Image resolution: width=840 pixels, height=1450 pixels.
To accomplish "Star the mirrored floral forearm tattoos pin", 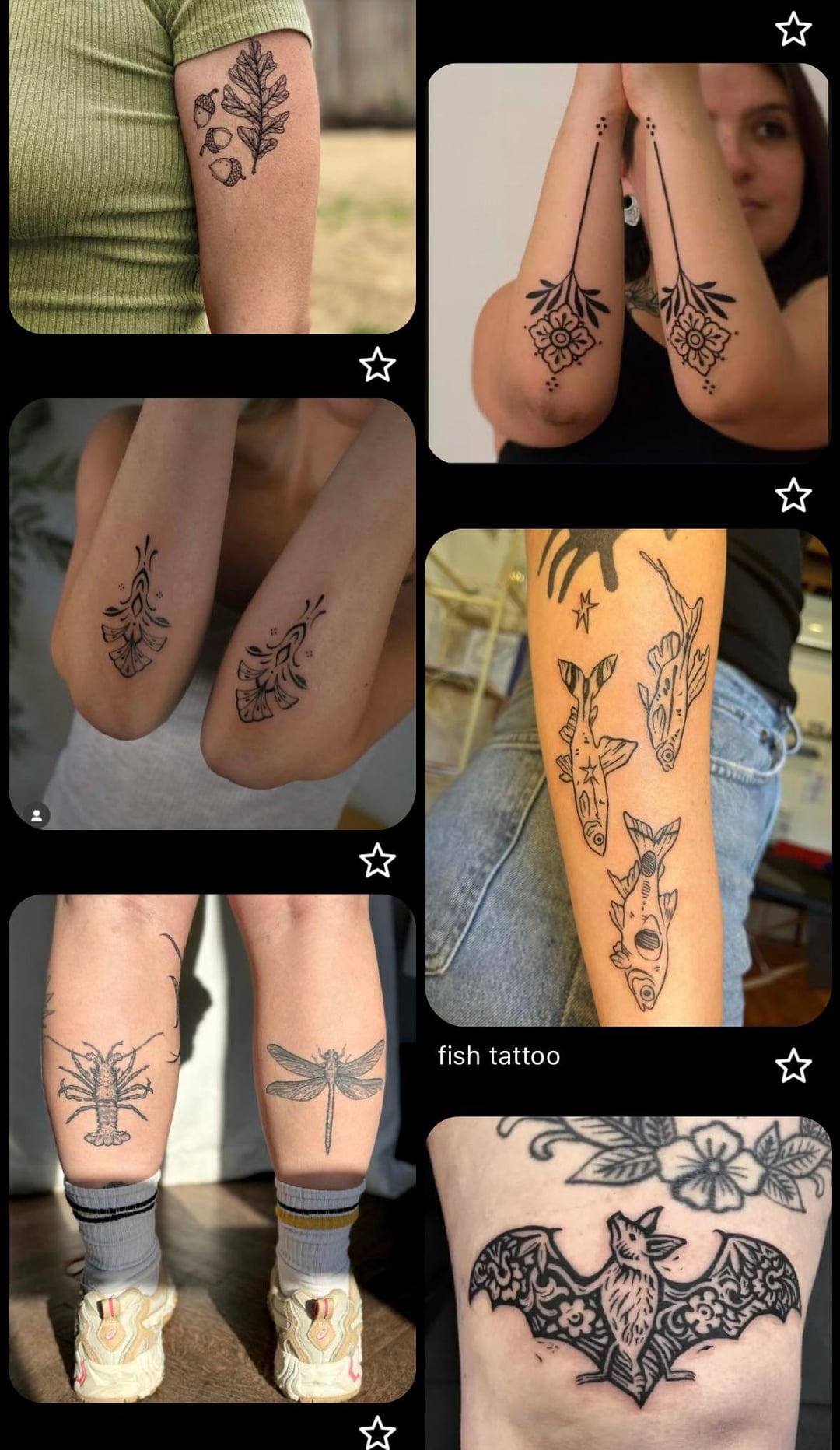I will (793, 496).
